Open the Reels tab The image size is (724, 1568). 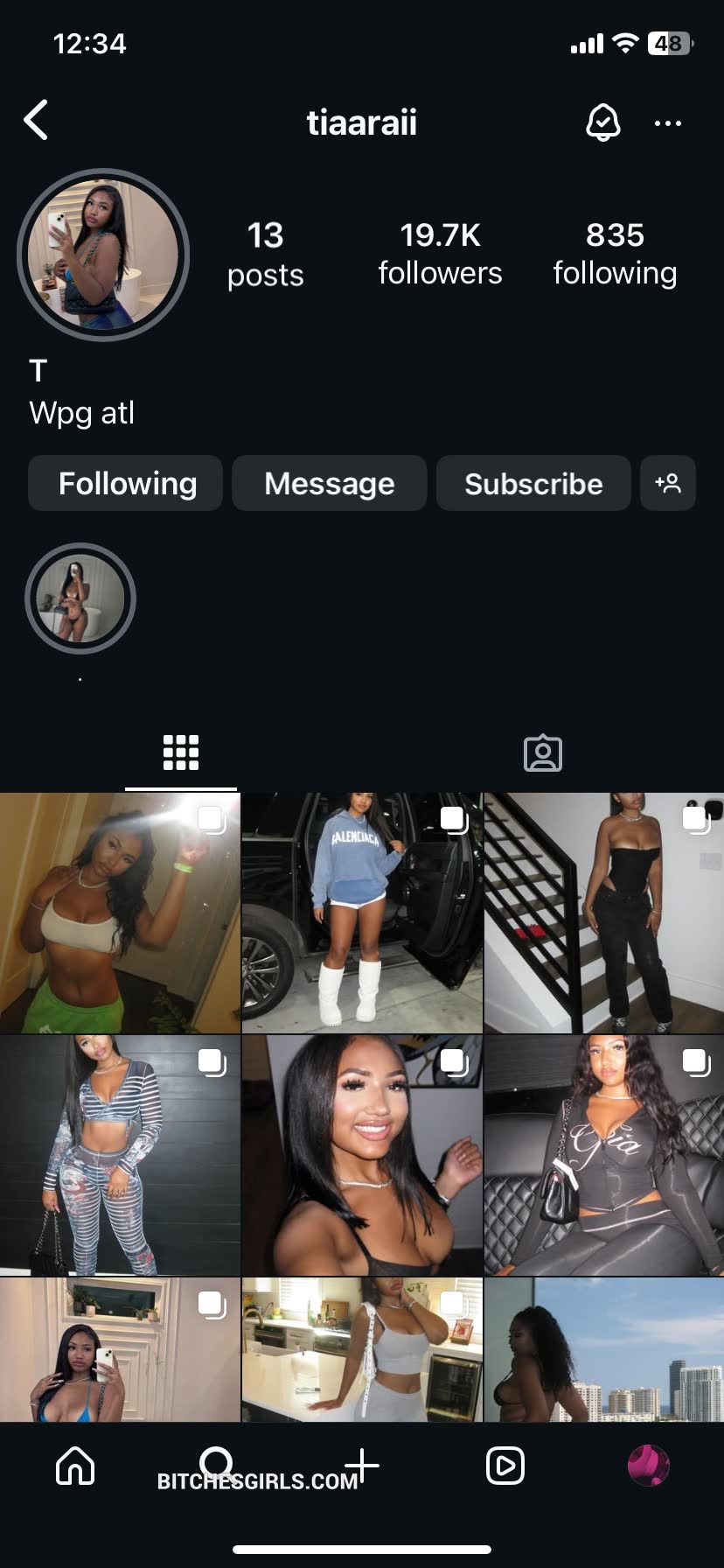[x=505, y=1465]
